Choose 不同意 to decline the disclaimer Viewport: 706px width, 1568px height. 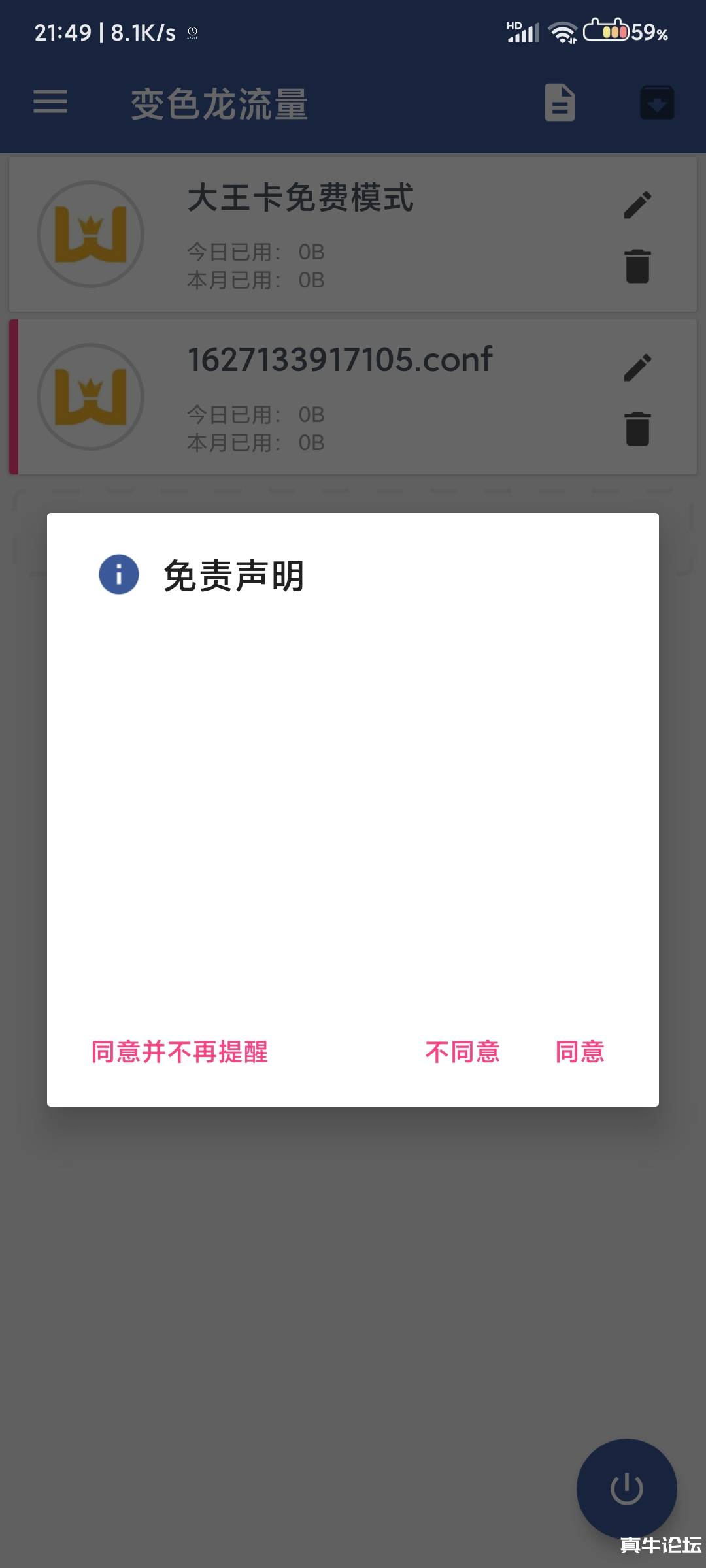462,1052
